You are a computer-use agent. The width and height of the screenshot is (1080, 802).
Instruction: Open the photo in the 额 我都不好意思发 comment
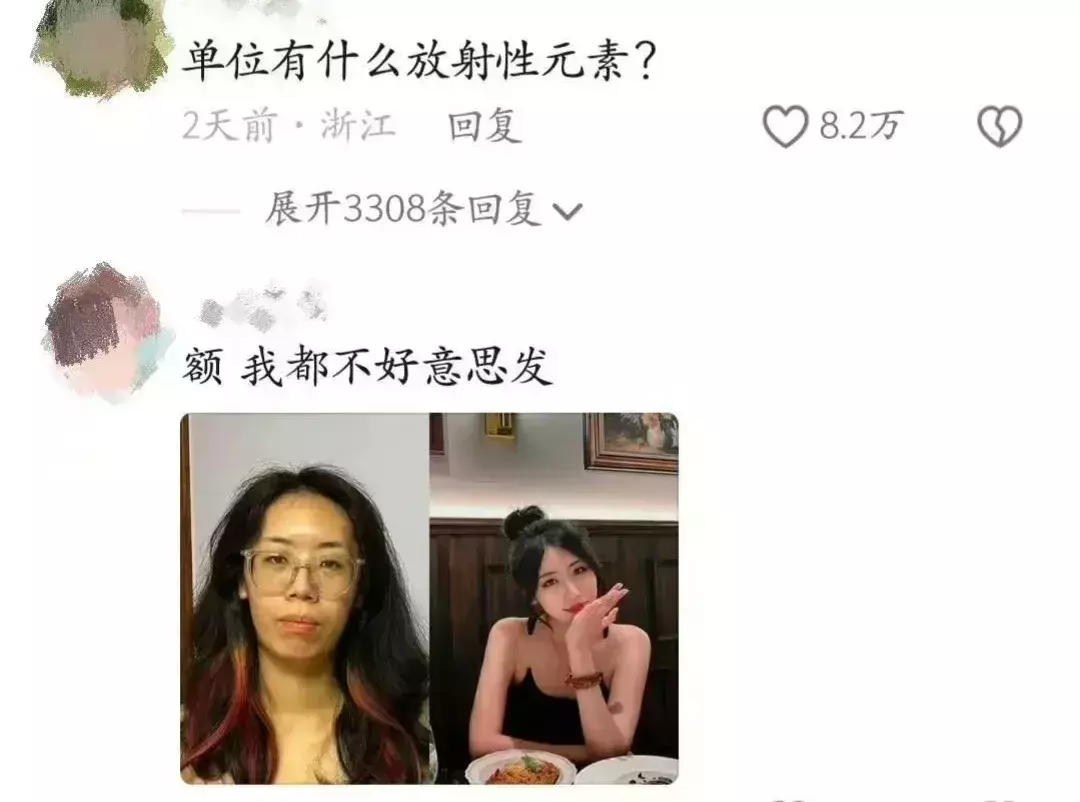(429, 598)
